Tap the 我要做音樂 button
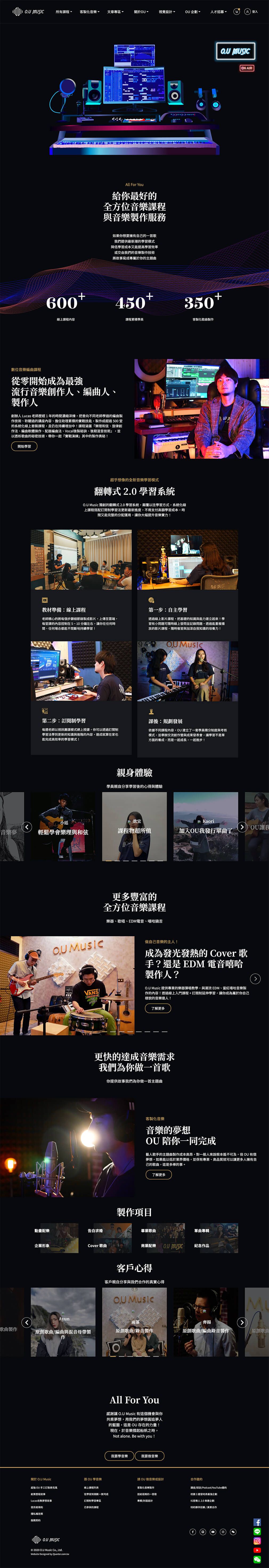 (150, 1456)
